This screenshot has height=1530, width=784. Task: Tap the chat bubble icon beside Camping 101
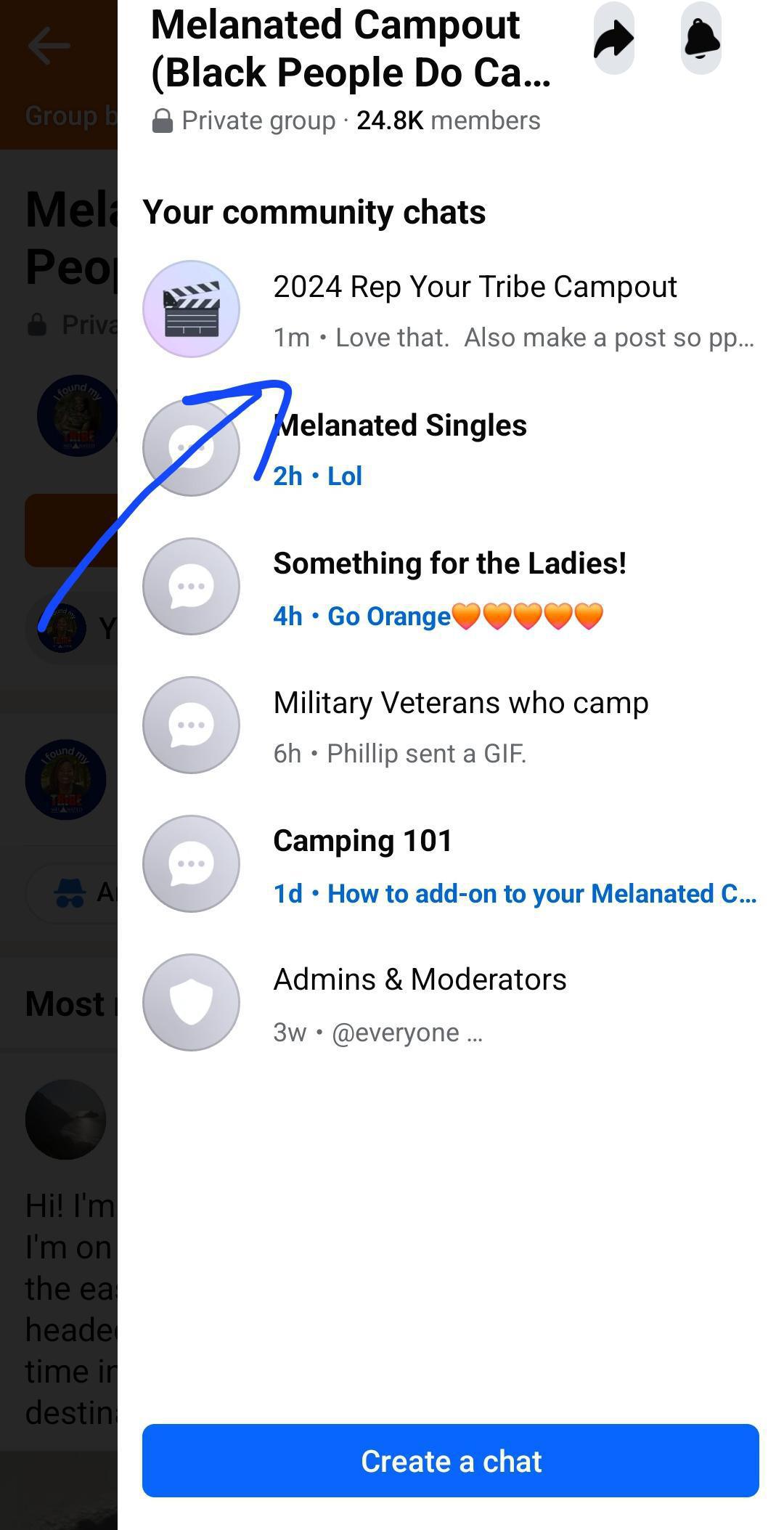click(192, 863)
